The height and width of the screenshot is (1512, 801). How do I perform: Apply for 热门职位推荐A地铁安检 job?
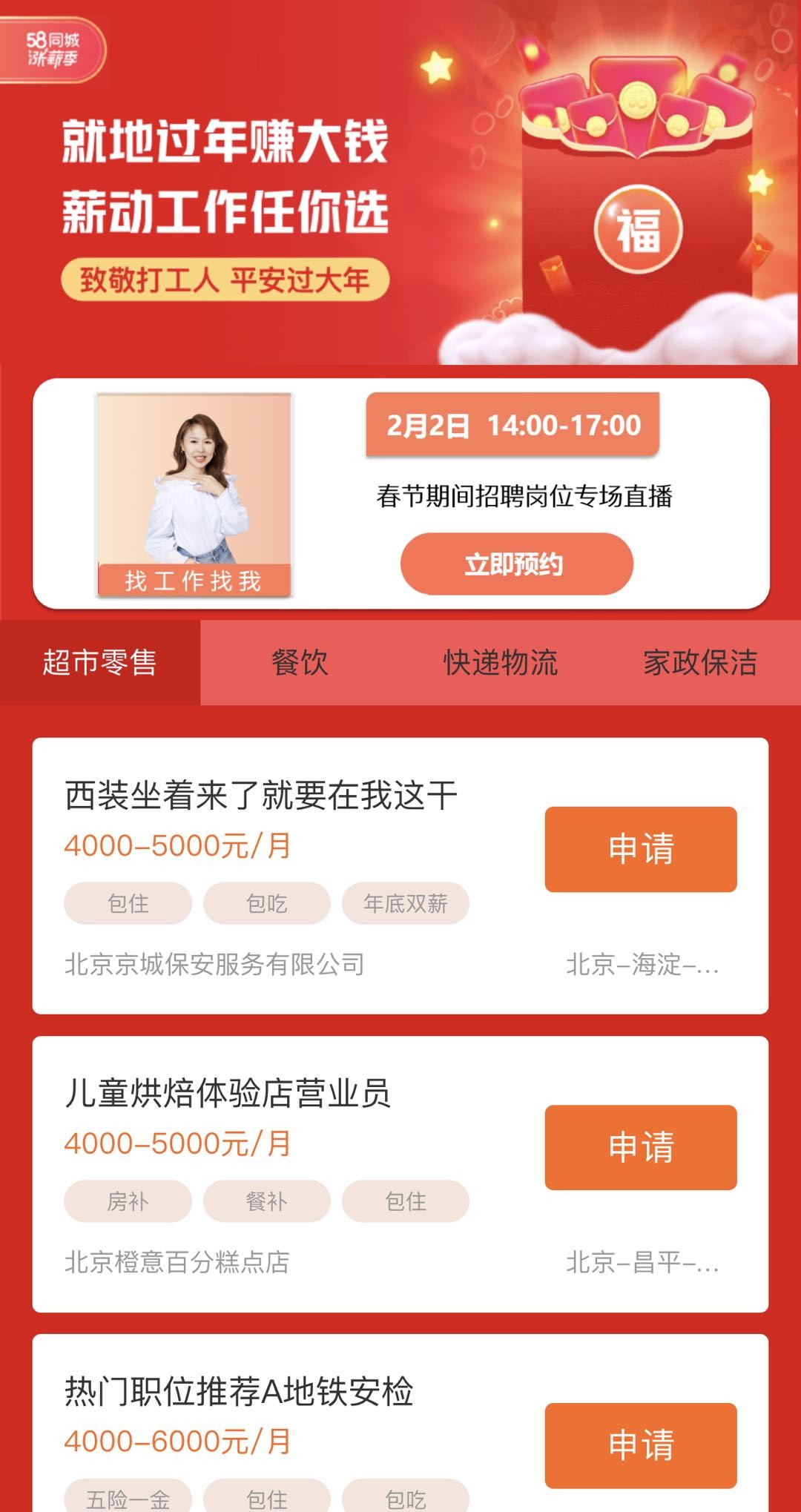point(641,1445)
